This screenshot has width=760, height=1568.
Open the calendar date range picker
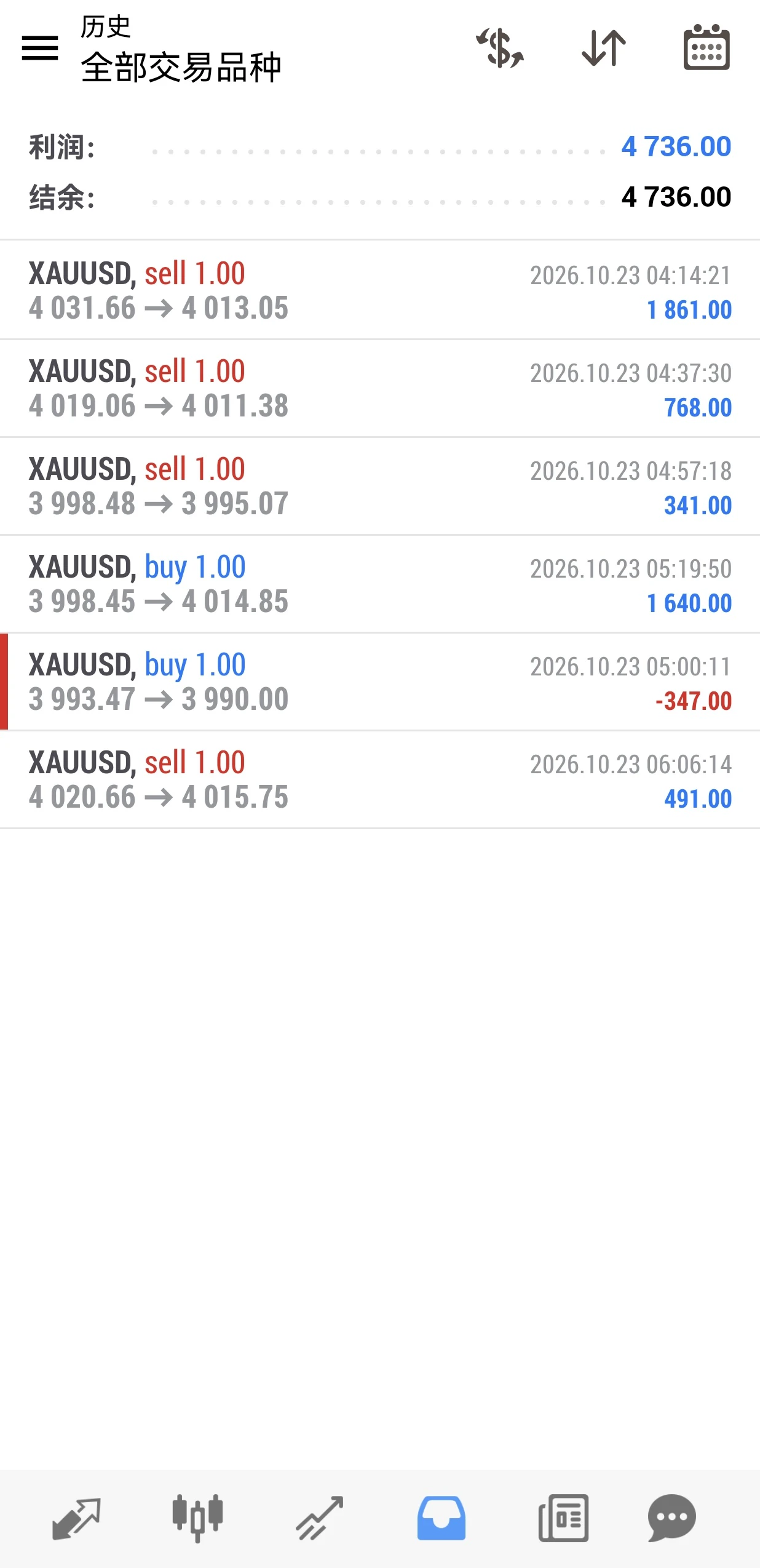[707, 47]
